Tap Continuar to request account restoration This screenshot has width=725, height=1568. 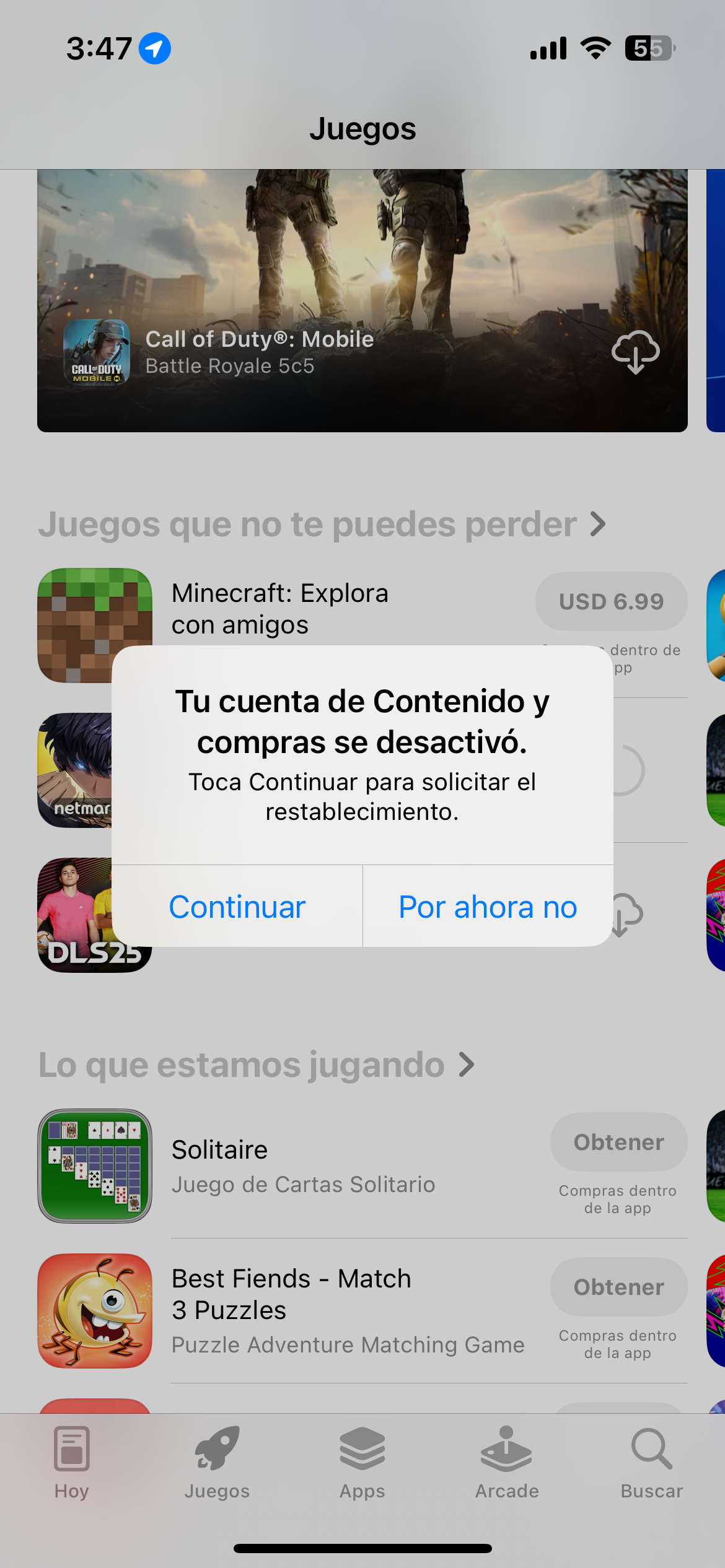(237, 907)
